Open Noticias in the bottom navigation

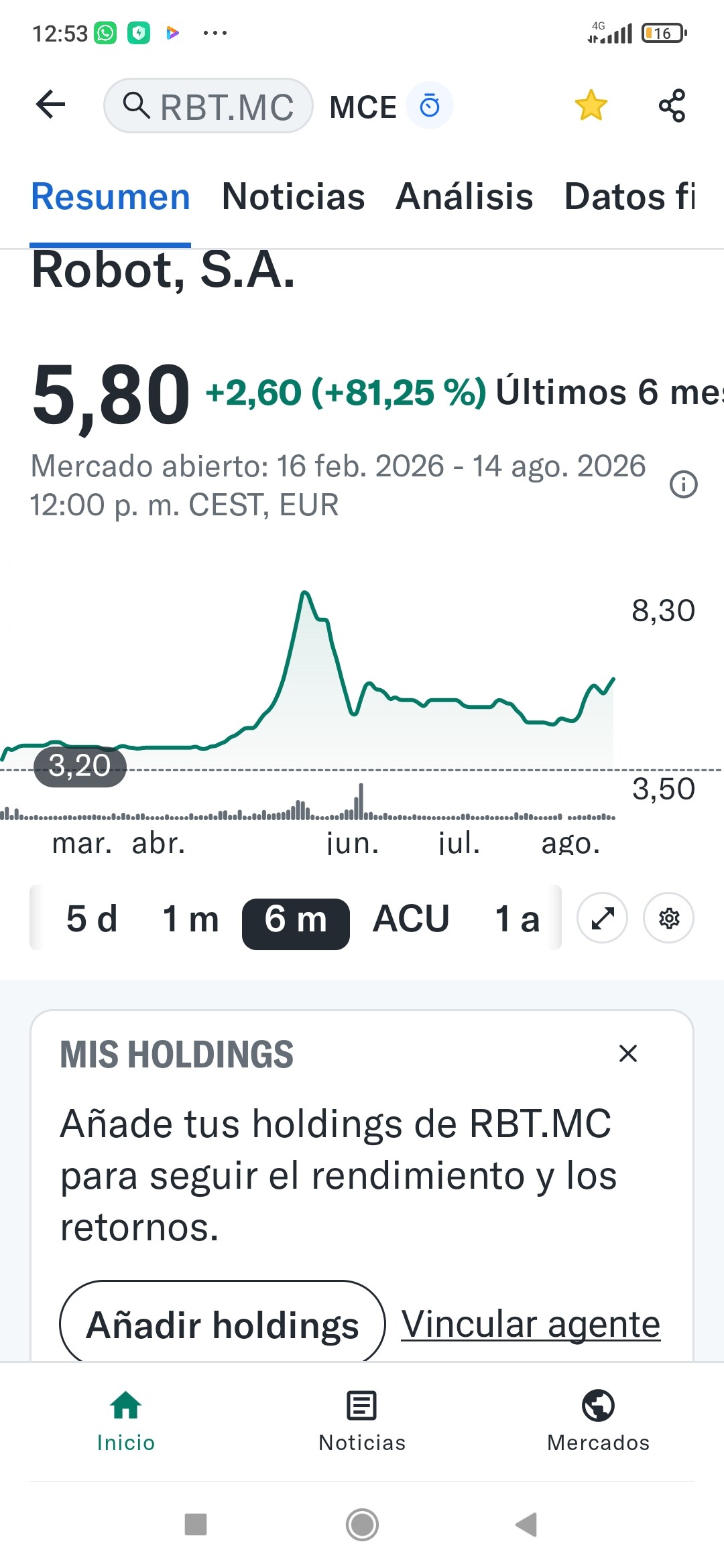click(362, 1421)
